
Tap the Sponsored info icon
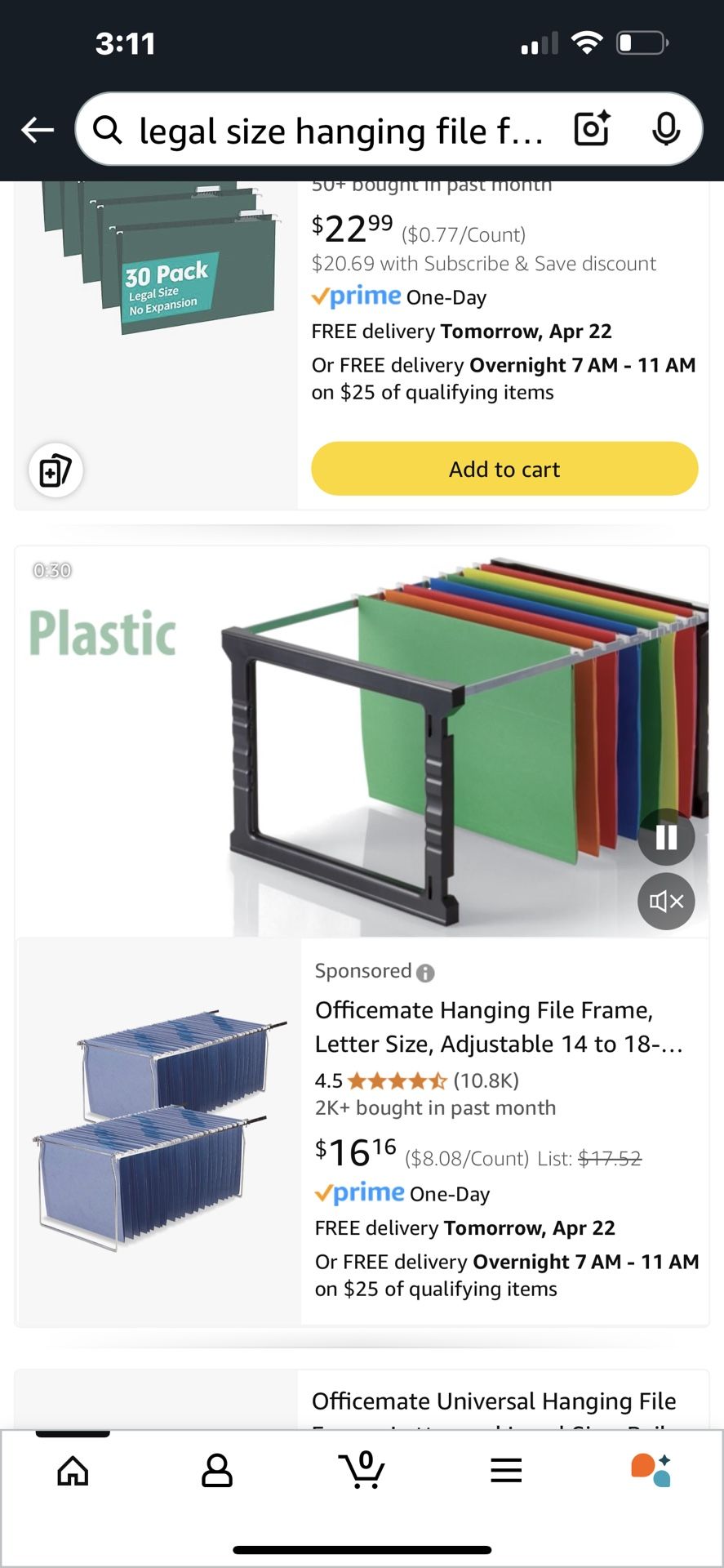[424, 972]
